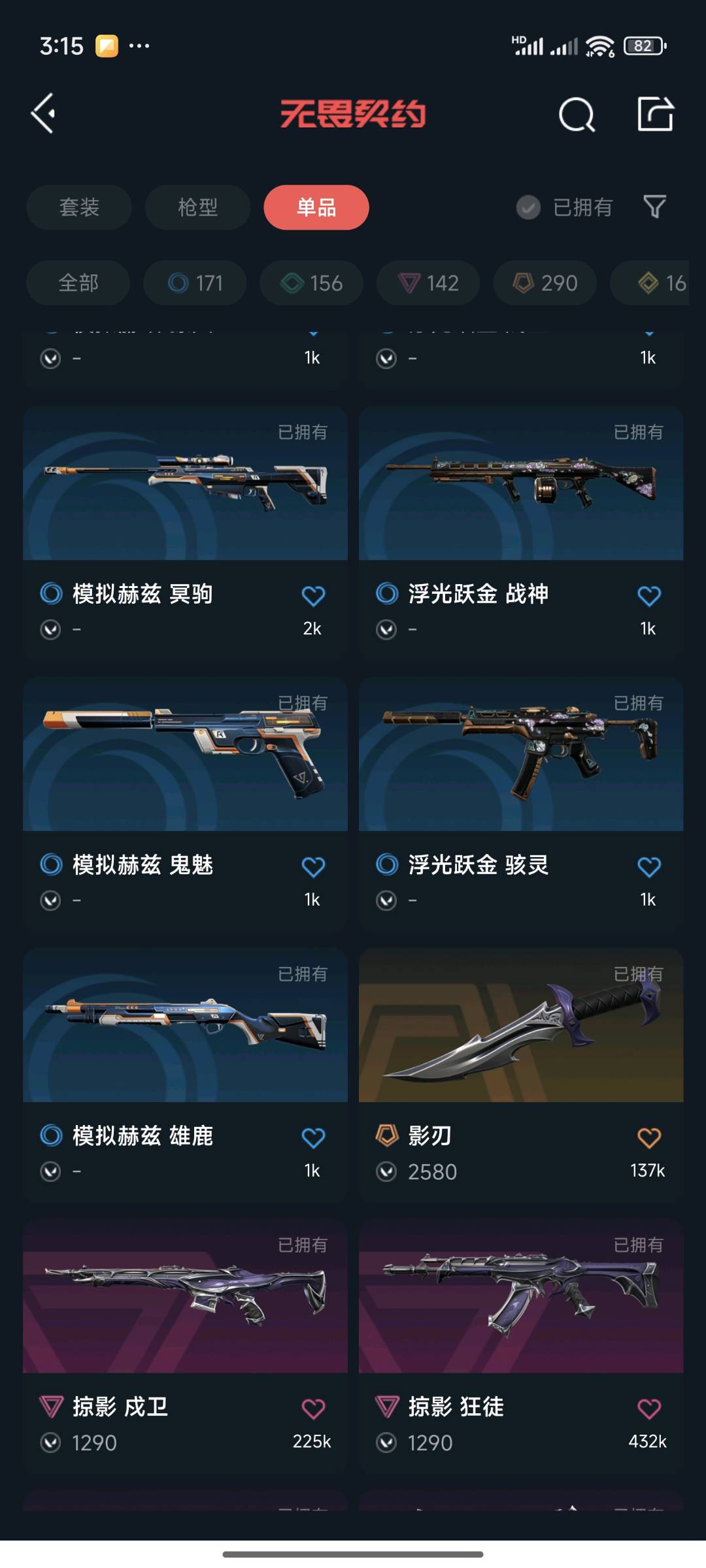Filter by the 171 tier chip
The image size is (706, 1568).
coord(195,283)
